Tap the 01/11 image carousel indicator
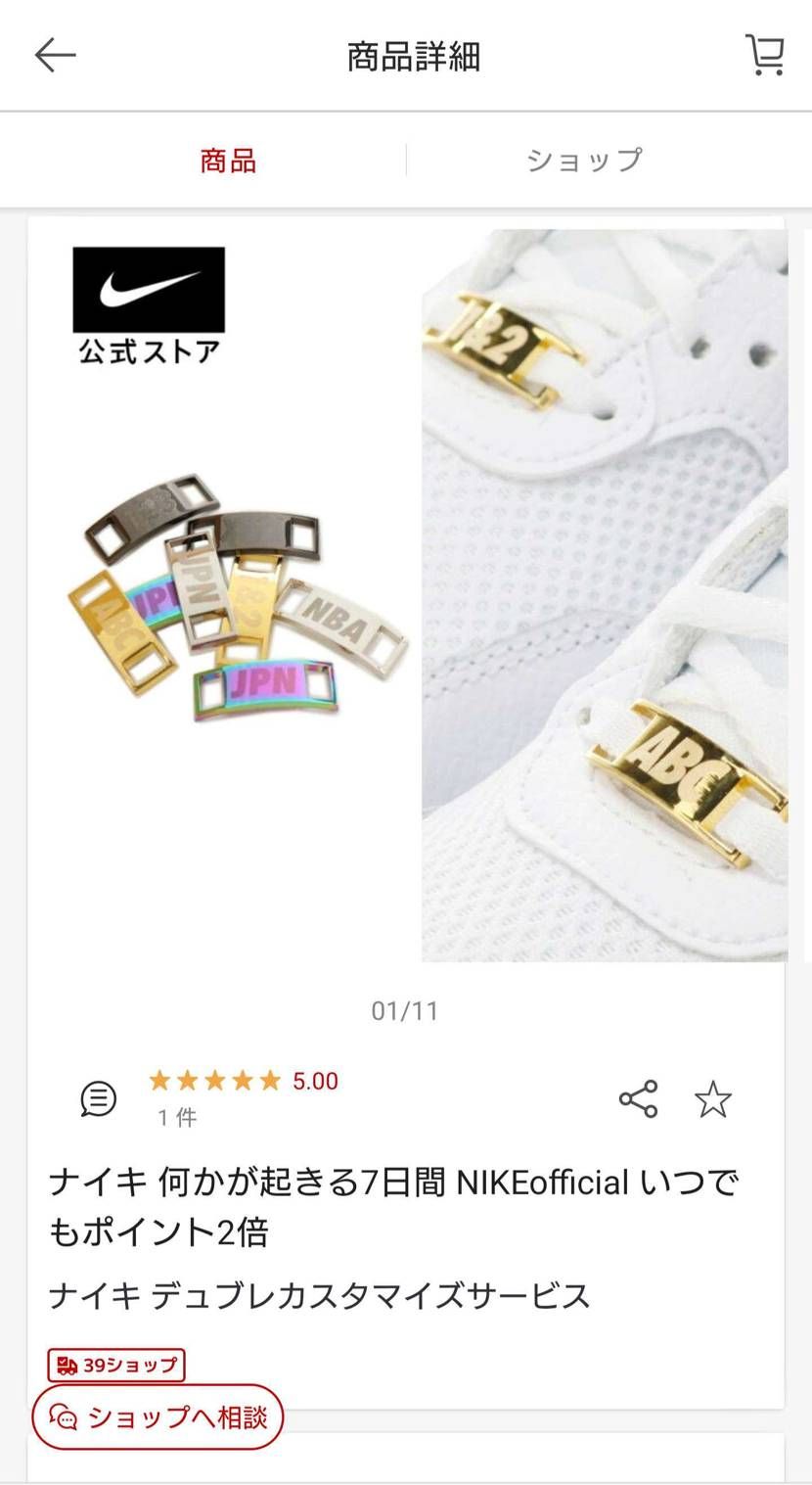Screen dimensions: 812x1485 tap(405, 1011)
